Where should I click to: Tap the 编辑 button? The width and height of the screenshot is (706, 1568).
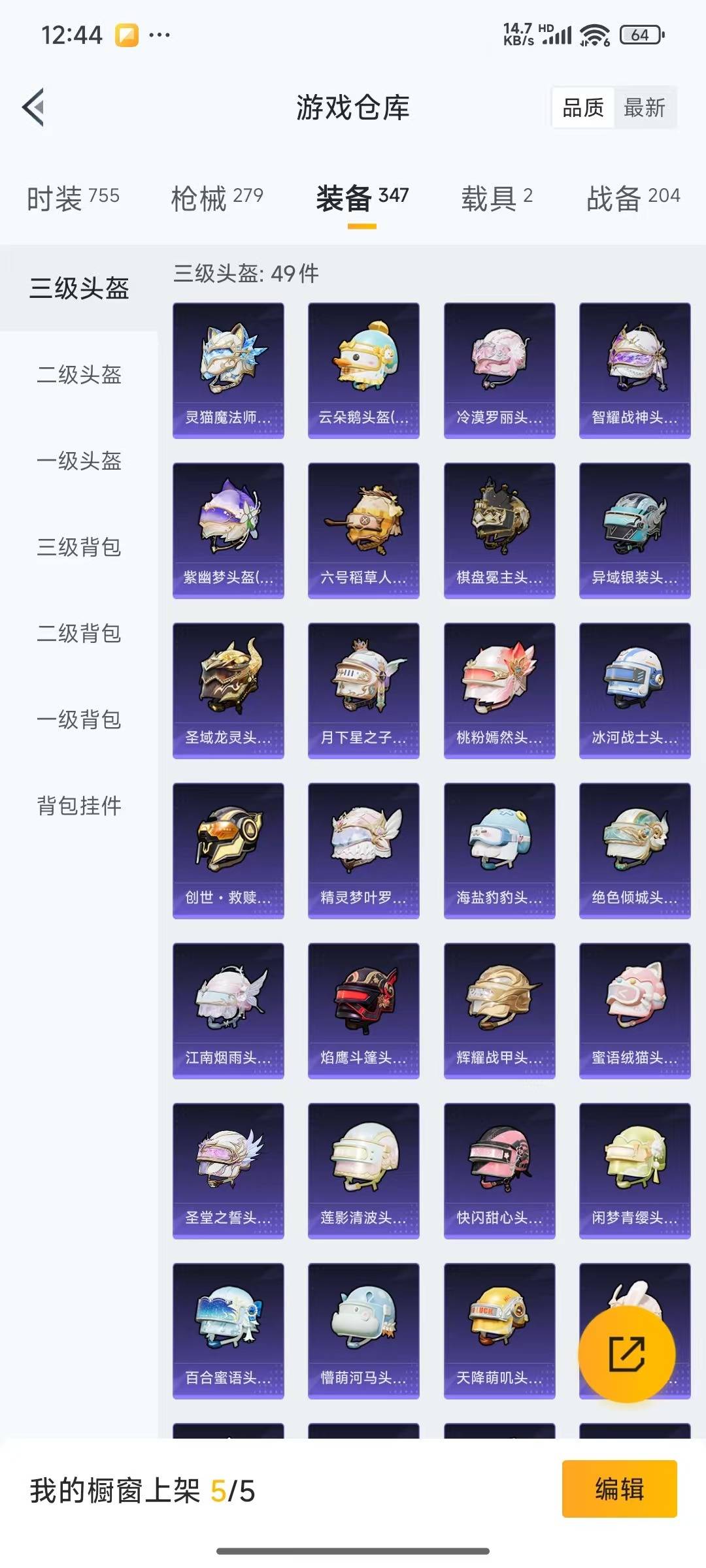tap(619, 1489)
